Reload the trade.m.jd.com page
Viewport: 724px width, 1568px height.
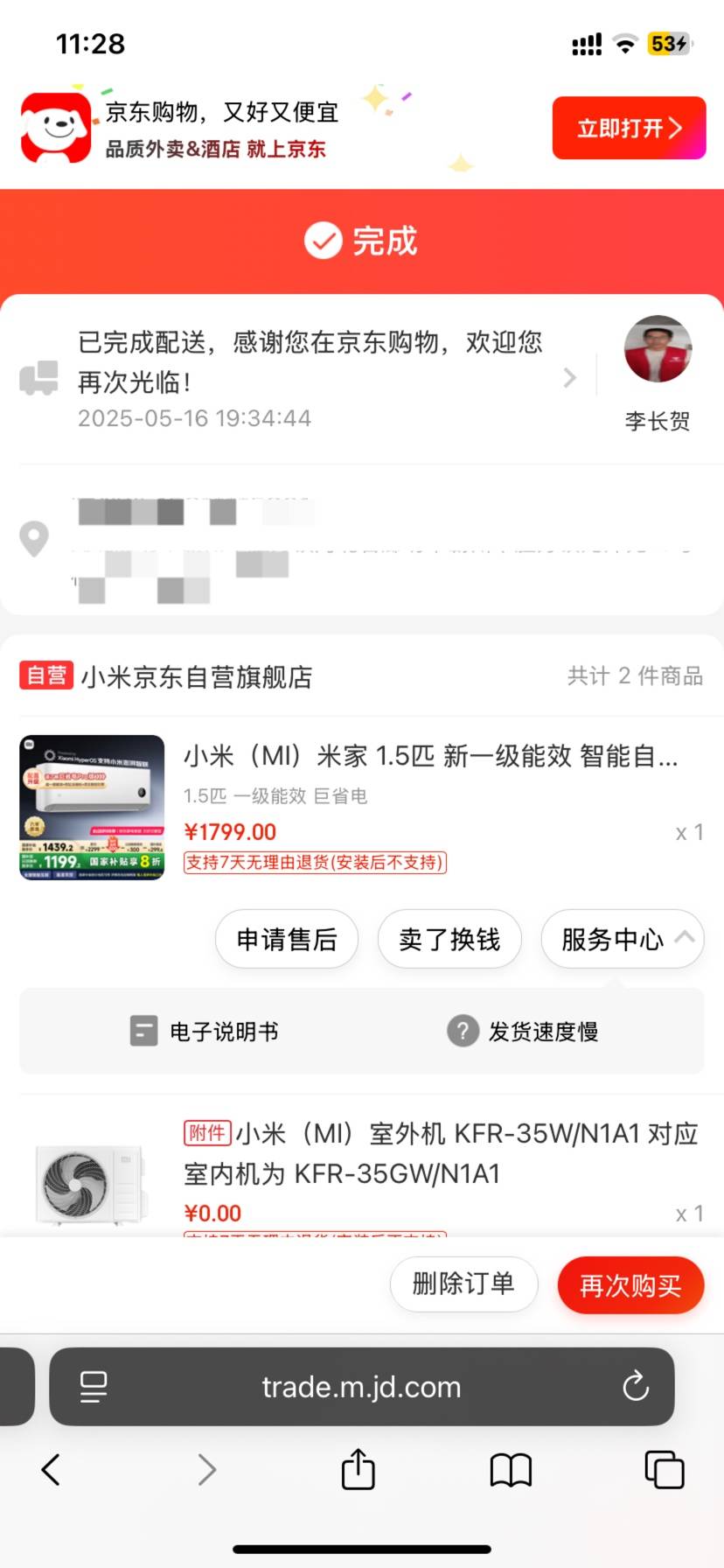[636, 1387]
